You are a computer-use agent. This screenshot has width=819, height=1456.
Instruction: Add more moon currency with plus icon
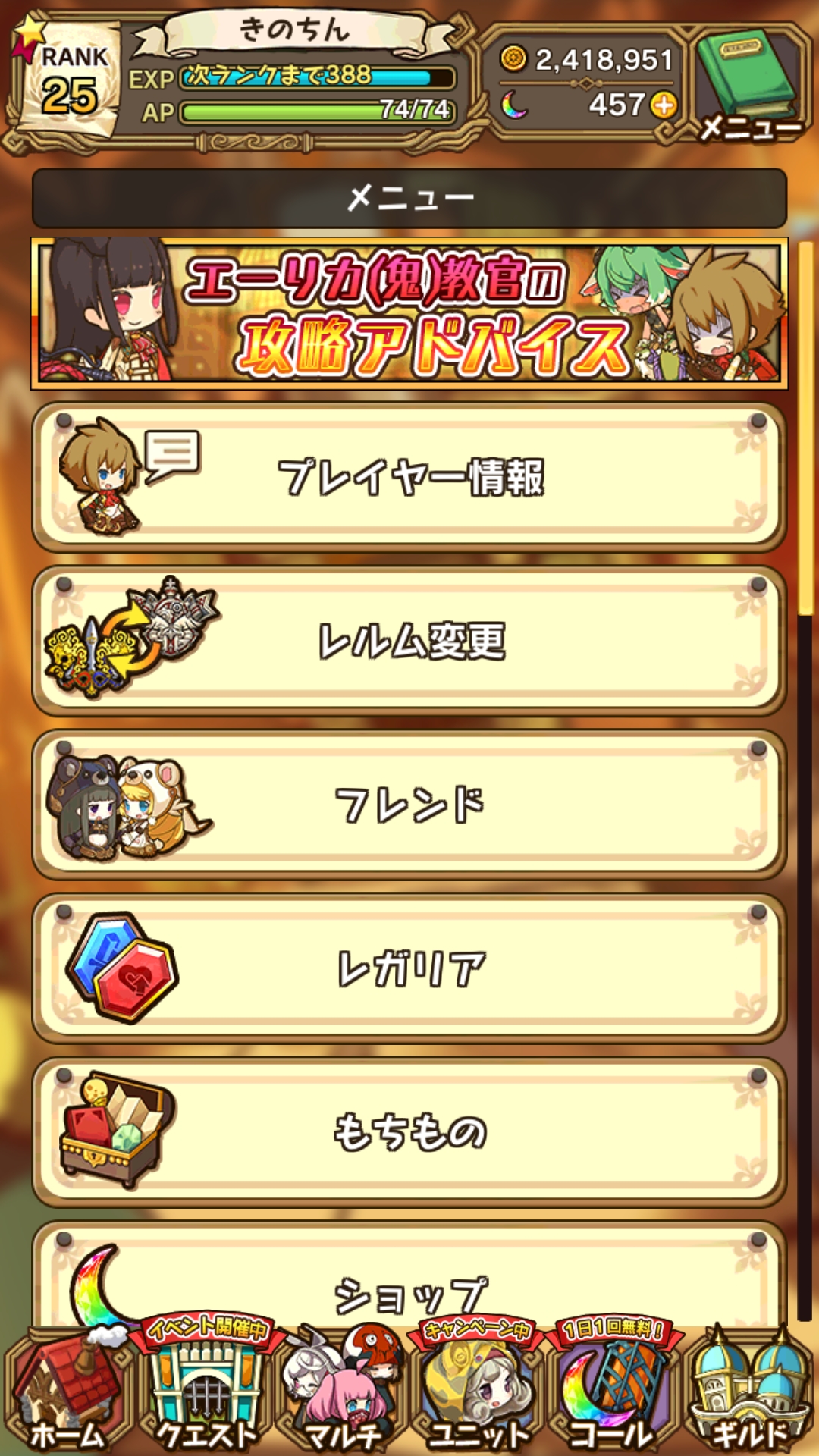664,105
